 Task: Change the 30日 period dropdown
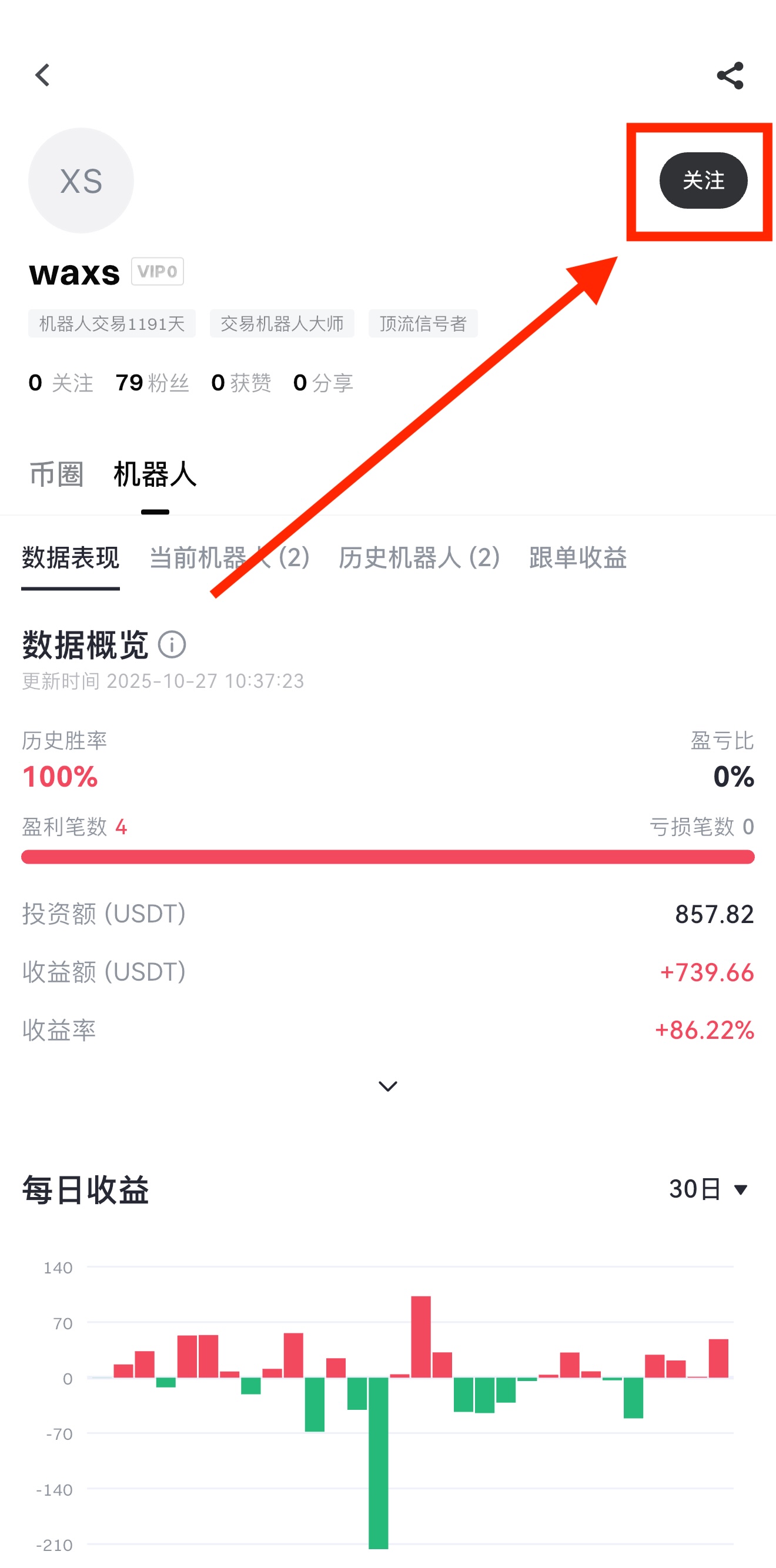coord(708,1189)
